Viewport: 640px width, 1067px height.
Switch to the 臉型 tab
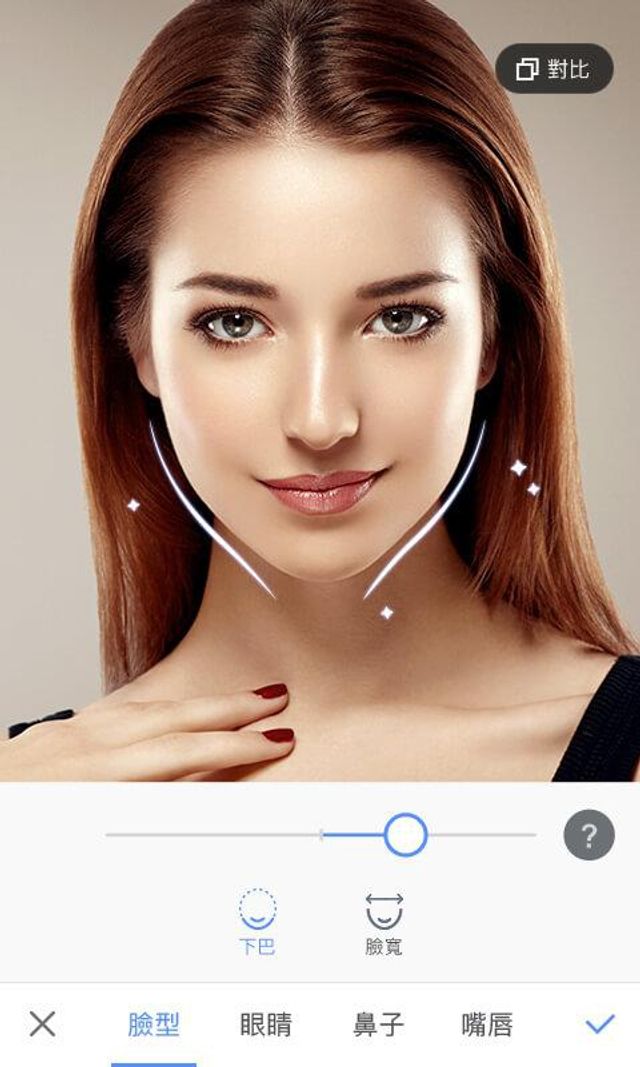click(x=154, y=1024)
